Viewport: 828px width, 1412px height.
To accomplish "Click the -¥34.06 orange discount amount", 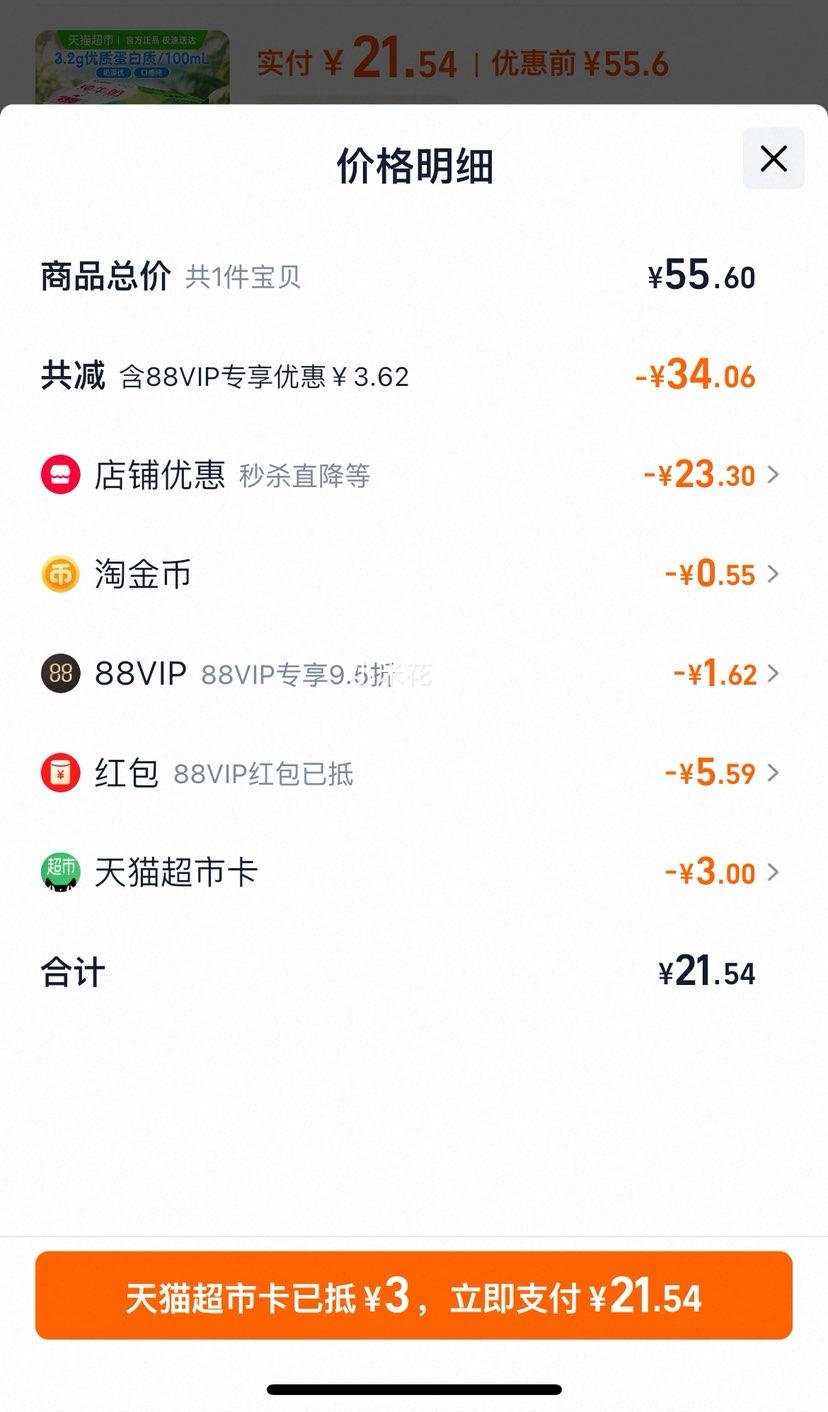I will pyautogui.click(x=695, y=375).
